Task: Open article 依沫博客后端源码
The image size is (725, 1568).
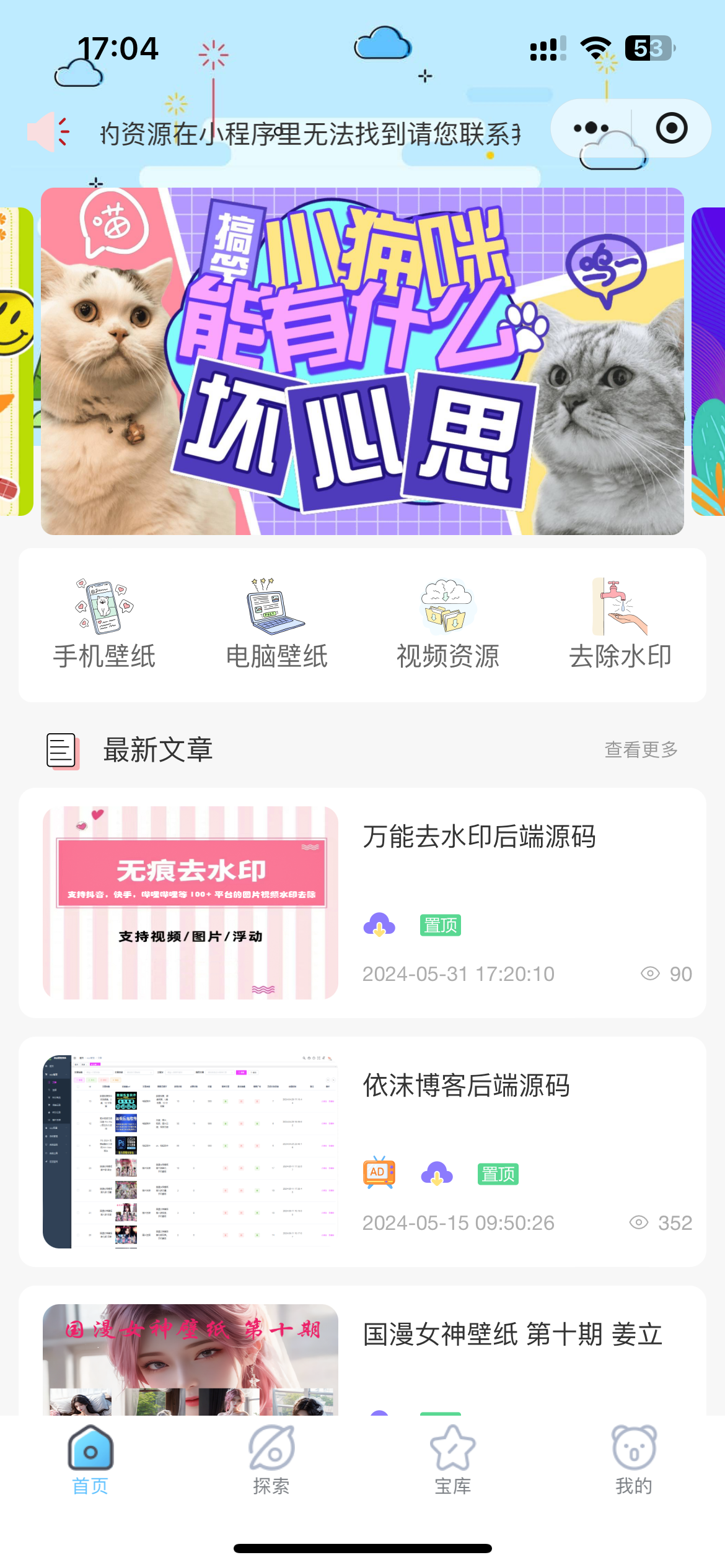Action: (x=466, y=1086)
